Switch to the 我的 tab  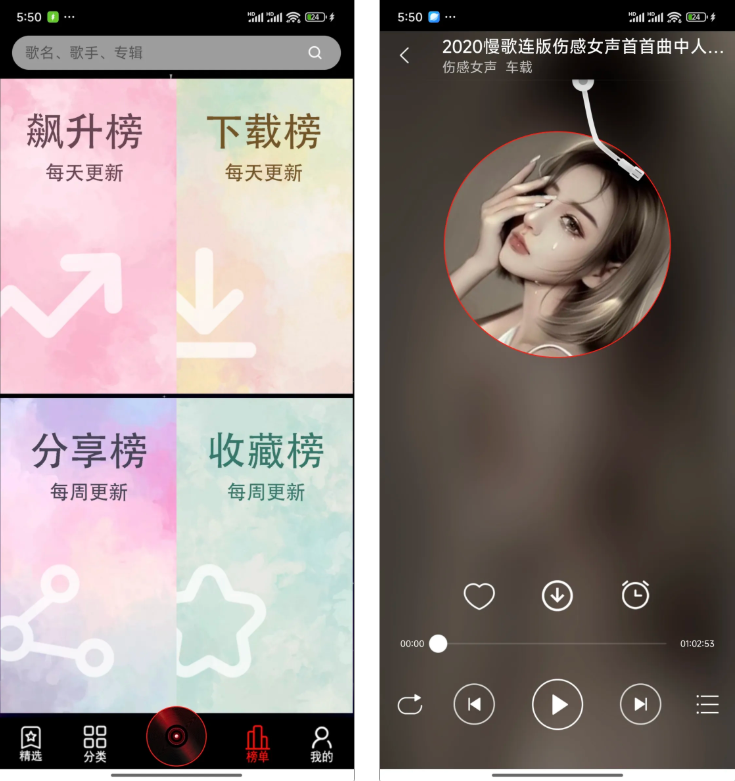(321, 744)
